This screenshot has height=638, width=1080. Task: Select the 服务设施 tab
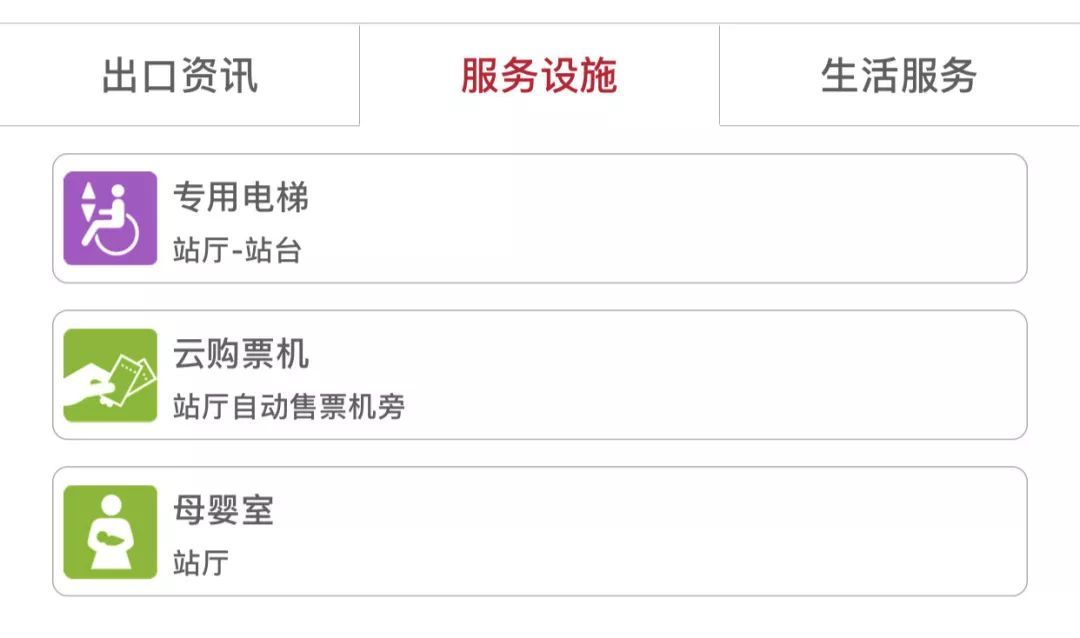pyautogui.click(x=539, y=76)
